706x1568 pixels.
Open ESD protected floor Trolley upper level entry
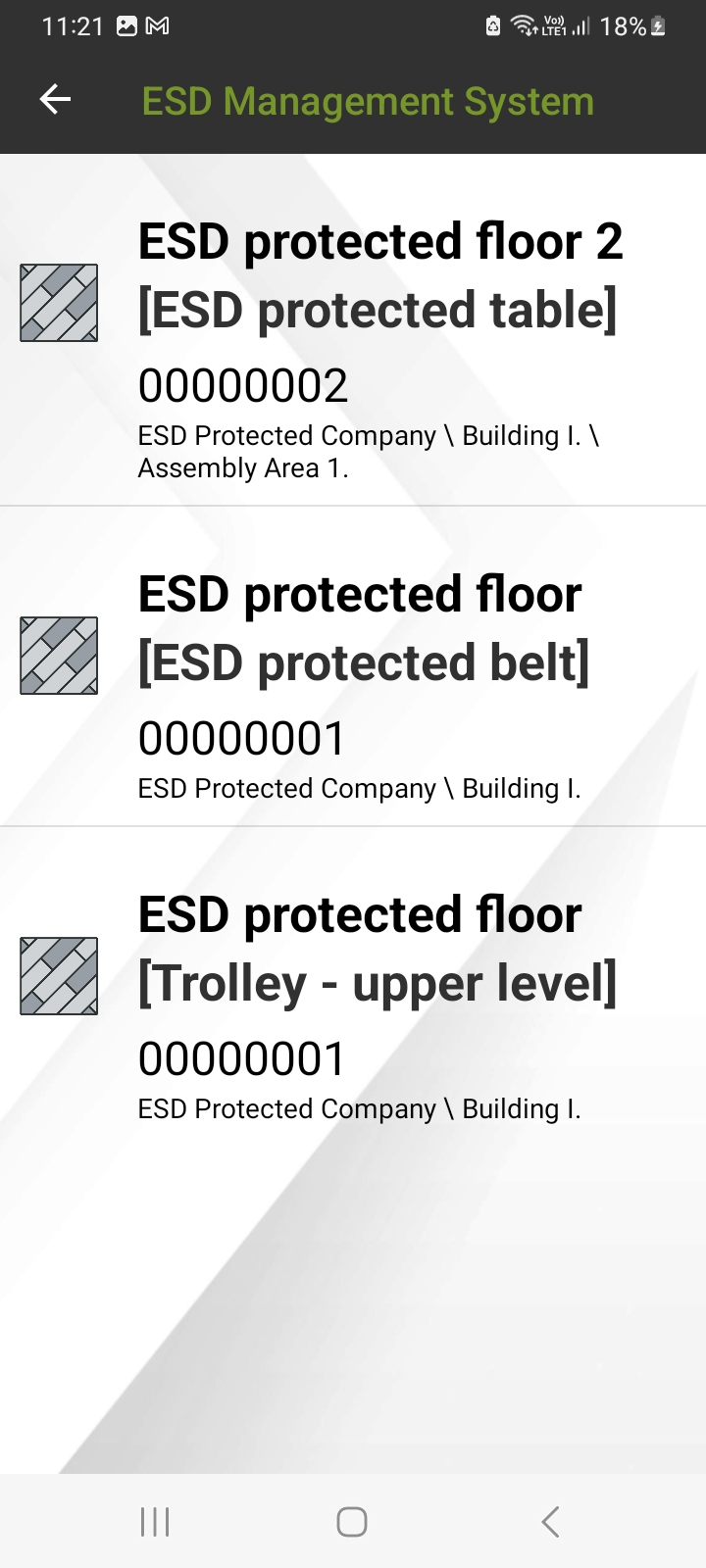pos(378,985)
